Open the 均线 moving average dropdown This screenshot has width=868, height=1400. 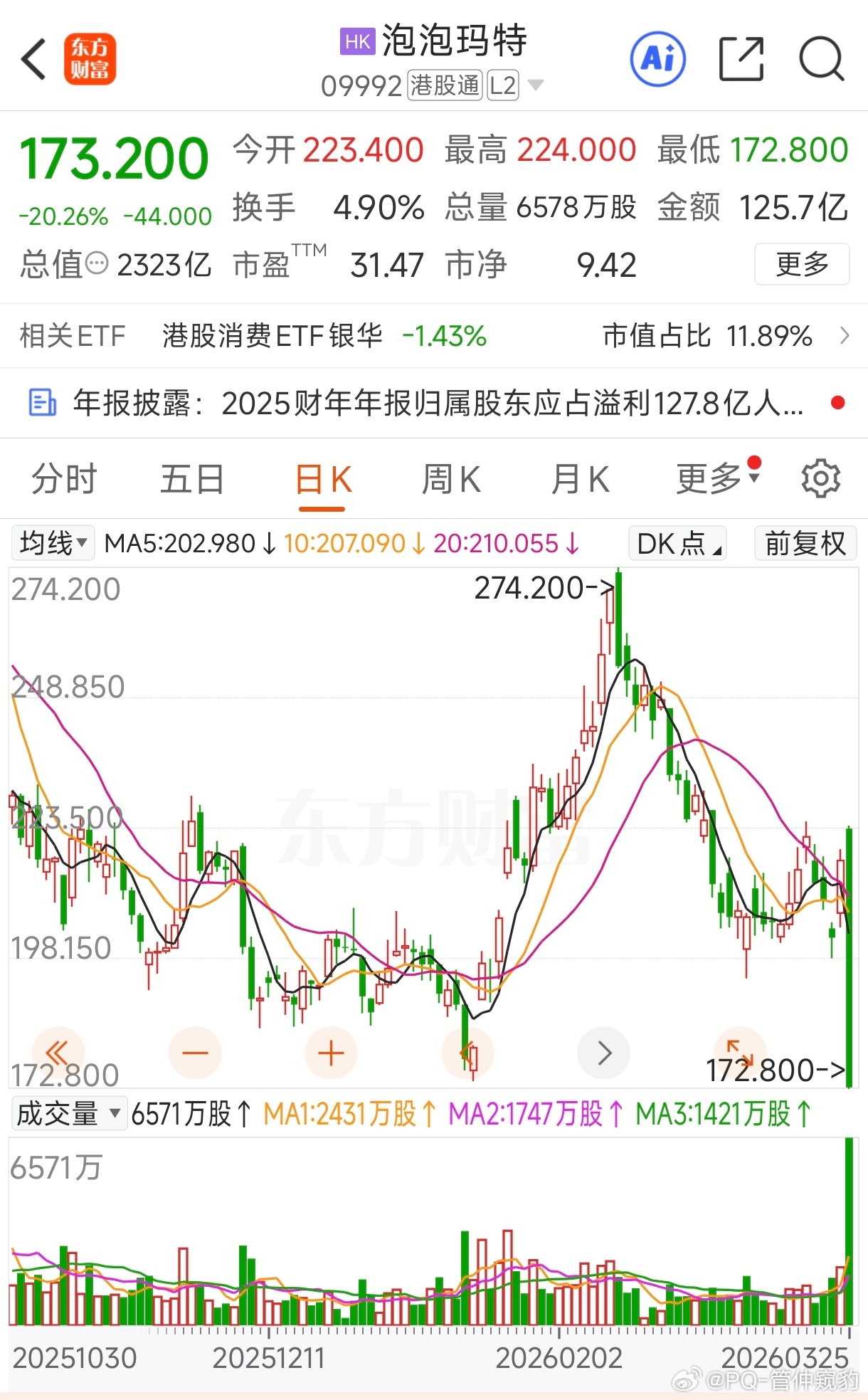click(53, 542)
